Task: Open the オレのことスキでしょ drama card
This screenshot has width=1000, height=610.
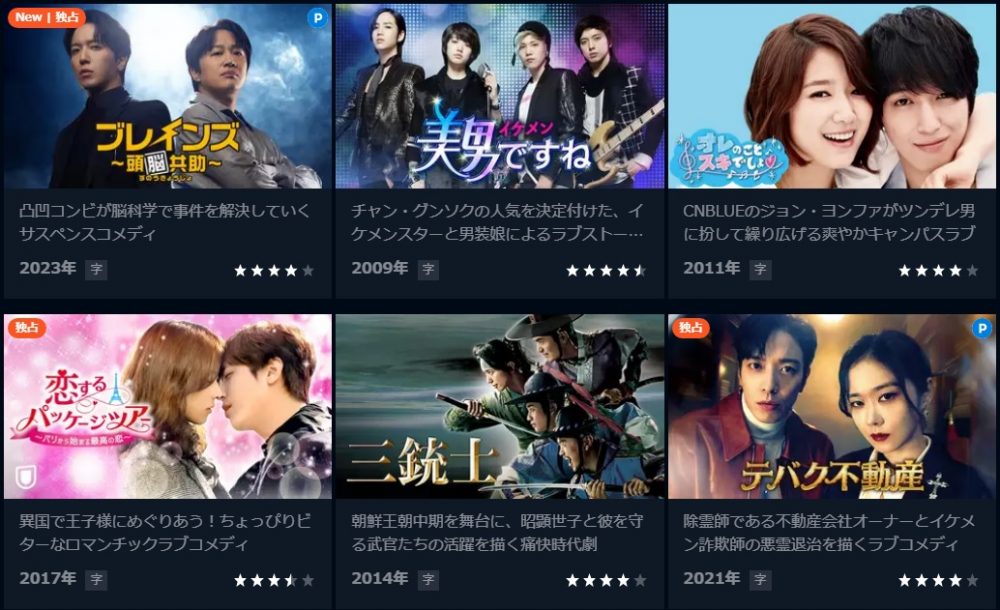Action: pyautogui.click(x=831, y=97)
